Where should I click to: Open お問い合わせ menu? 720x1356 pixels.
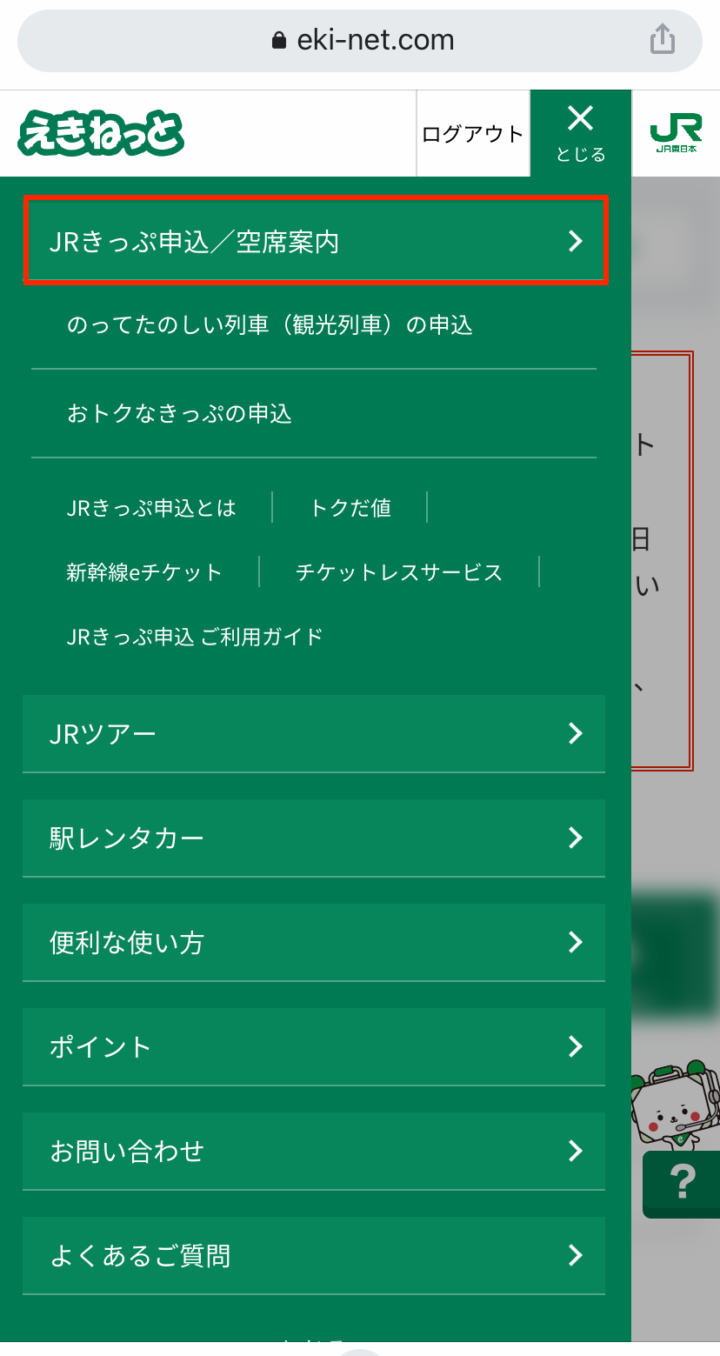tap(313, 1151)
